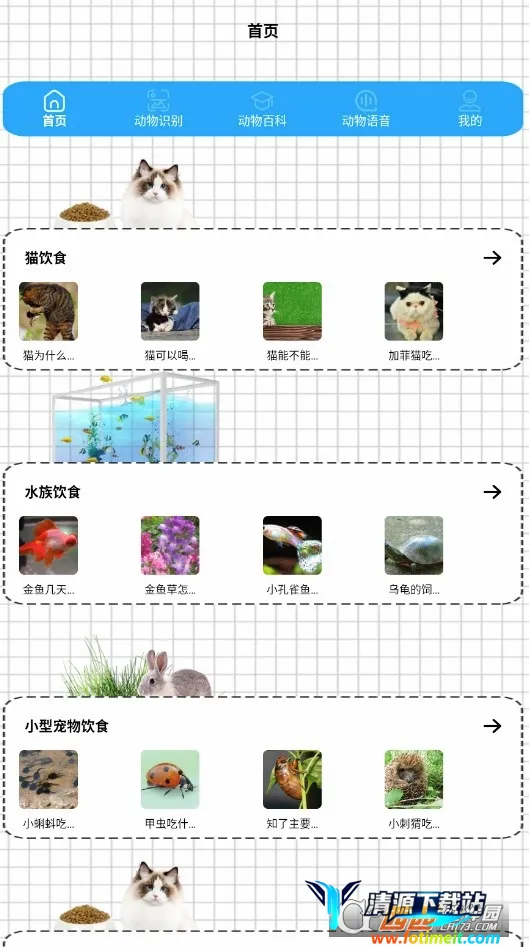View the 知了主要 article

pos(292,789)
